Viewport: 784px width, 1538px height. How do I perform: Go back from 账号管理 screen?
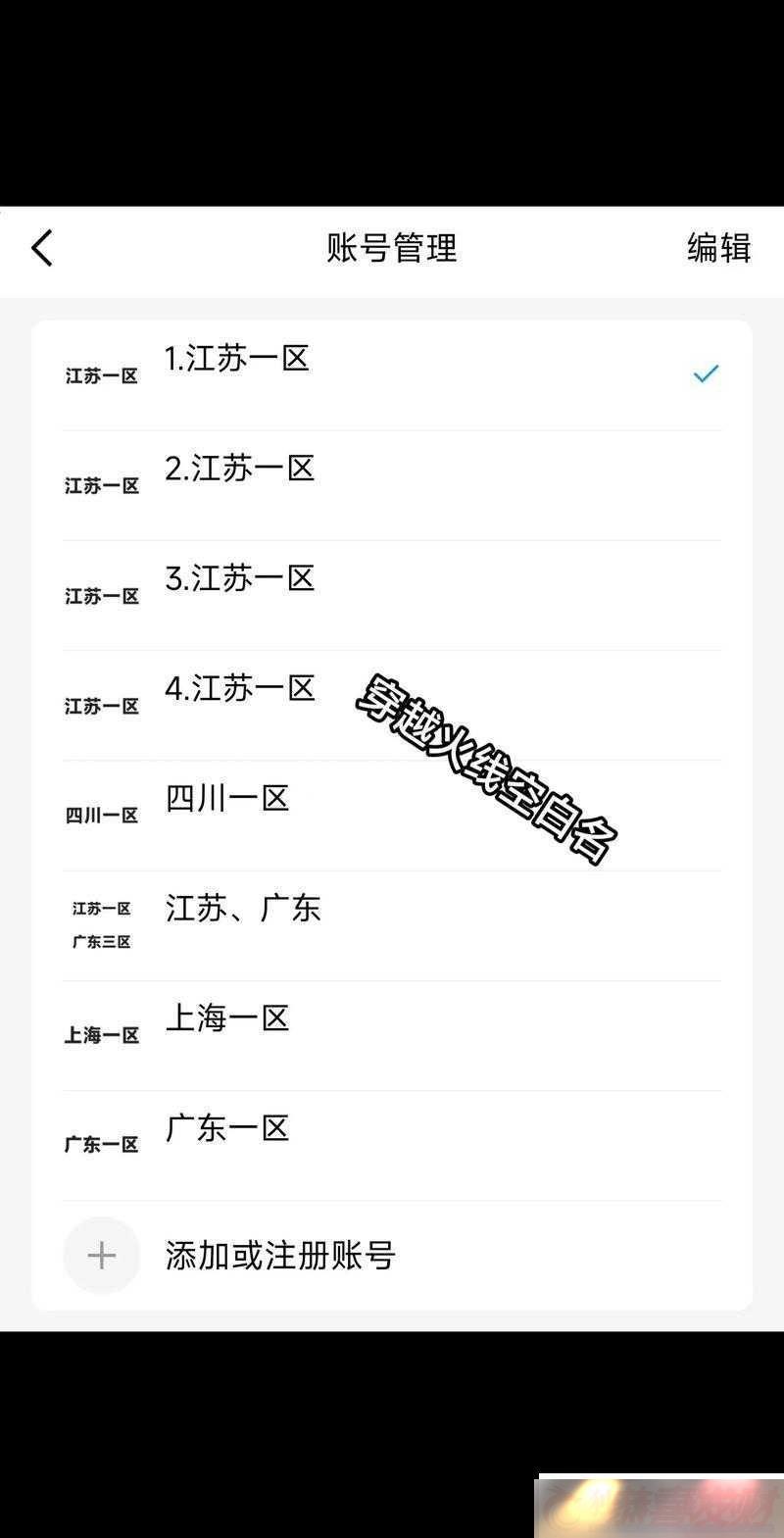tap(42, 248)
